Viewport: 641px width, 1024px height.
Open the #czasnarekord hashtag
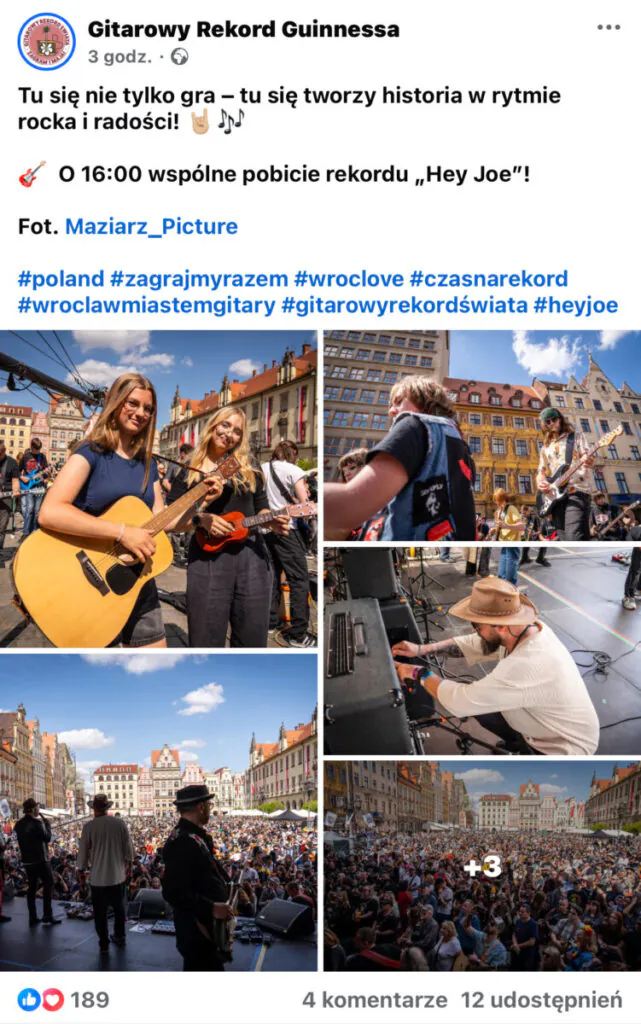[488, 278]
